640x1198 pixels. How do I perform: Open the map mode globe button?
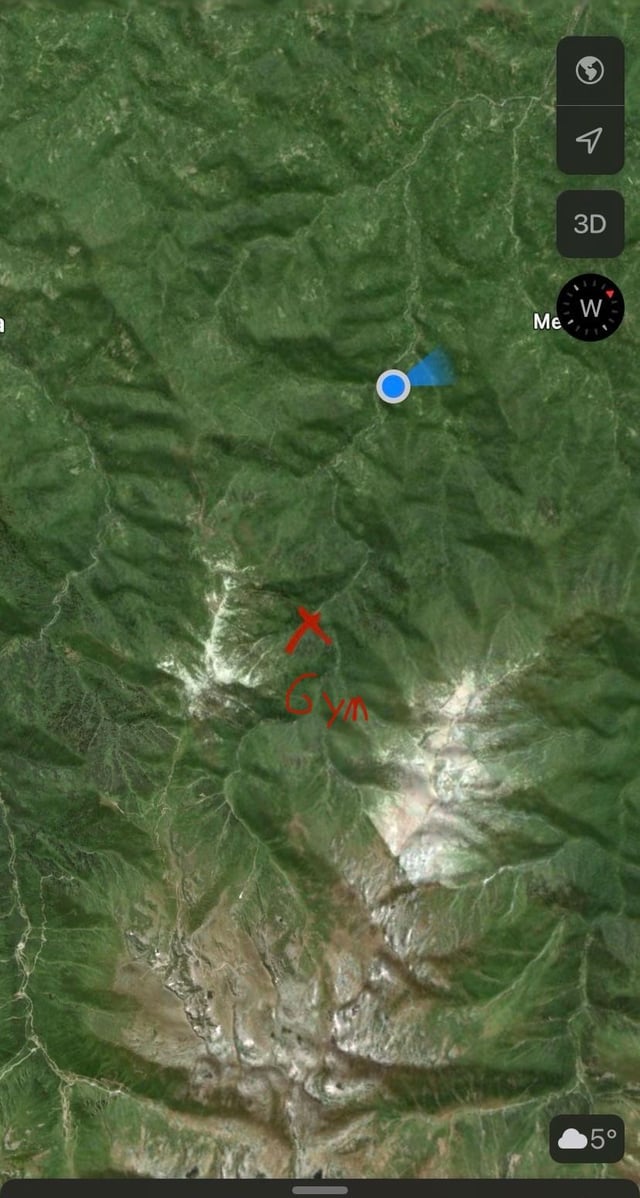[x=590, y=71]
